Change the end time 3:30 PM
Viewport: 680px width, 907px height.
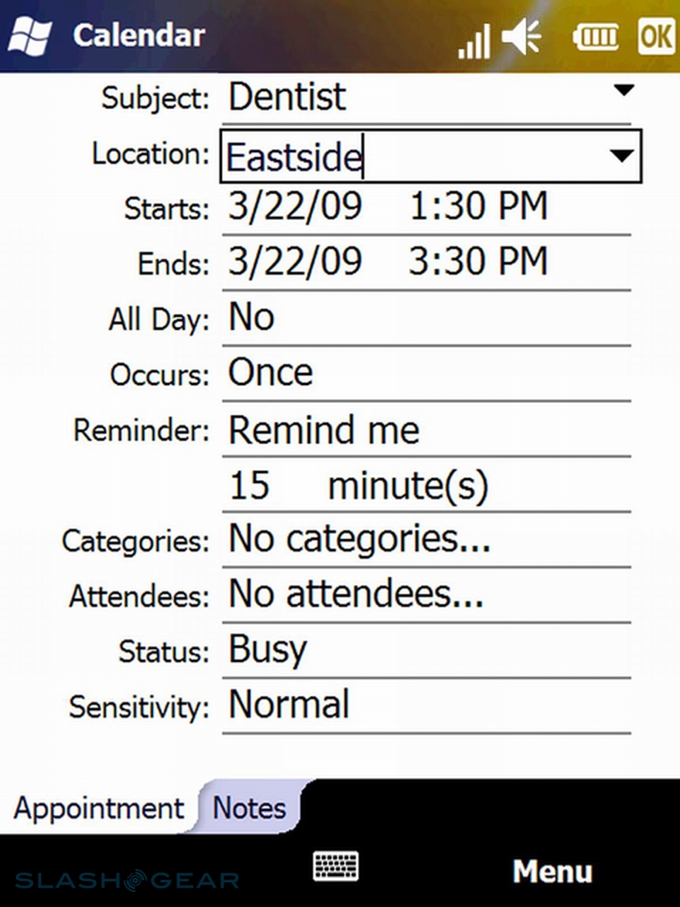pos(478,263)
